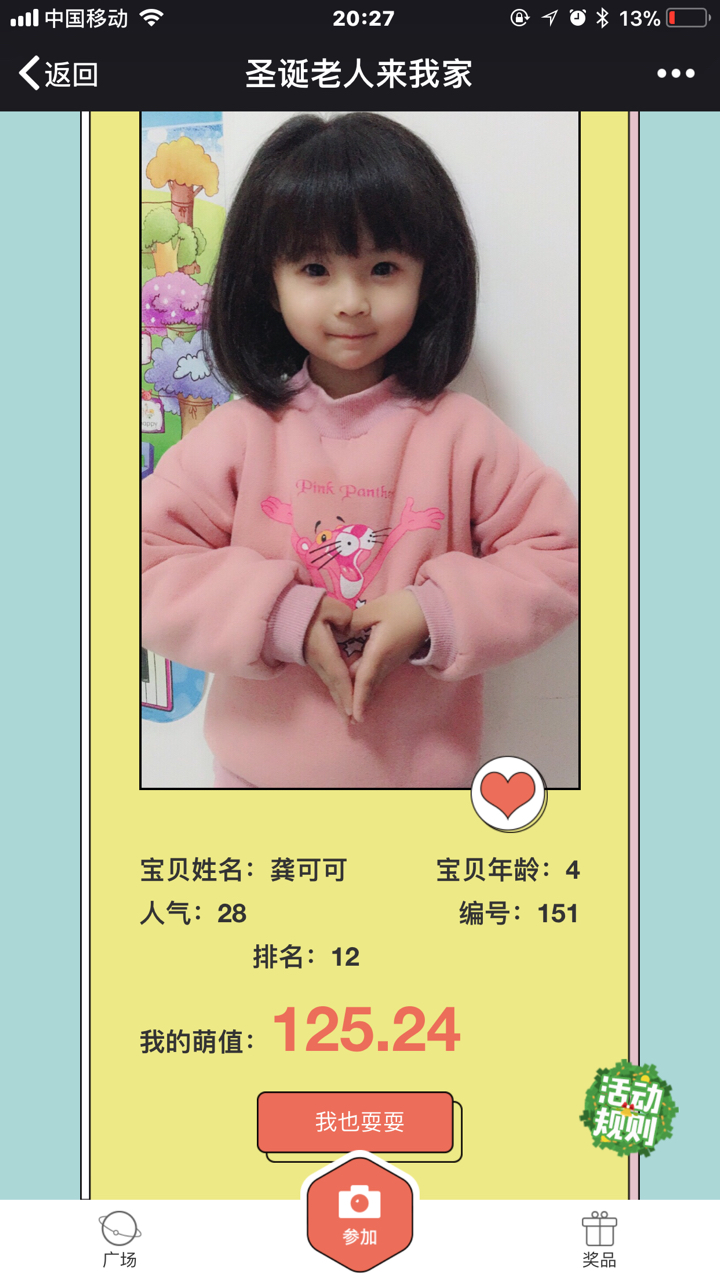Viewport: 720px width, 1280px height.
Task: Open the 活动规则 activity rules badge
Action: click(x=627, y=1110)
